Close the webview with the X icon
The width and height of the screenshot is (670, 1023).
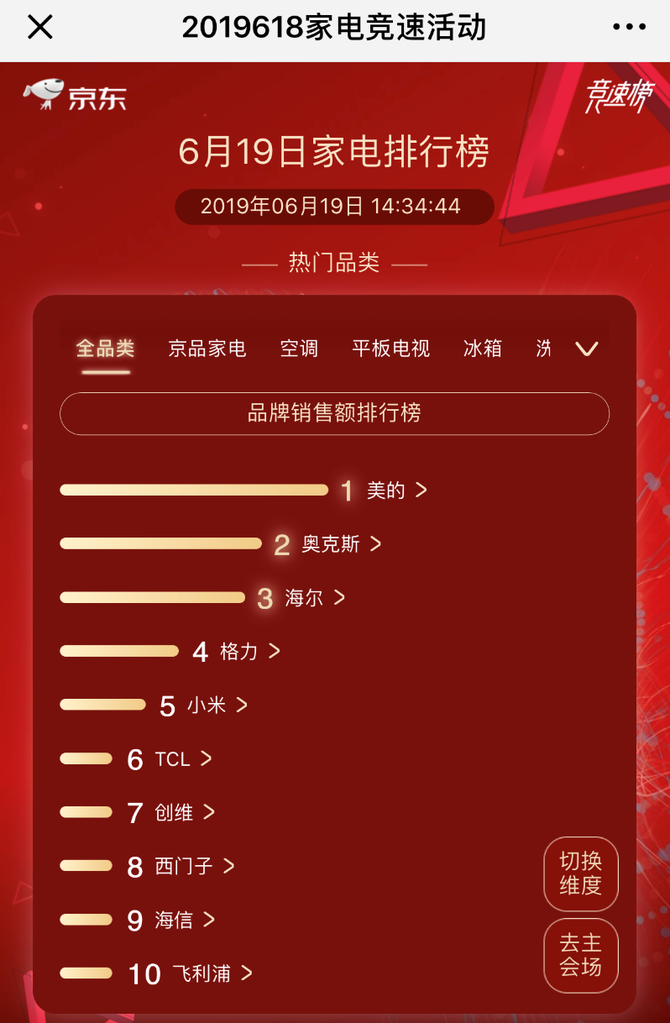pos(40,28)
